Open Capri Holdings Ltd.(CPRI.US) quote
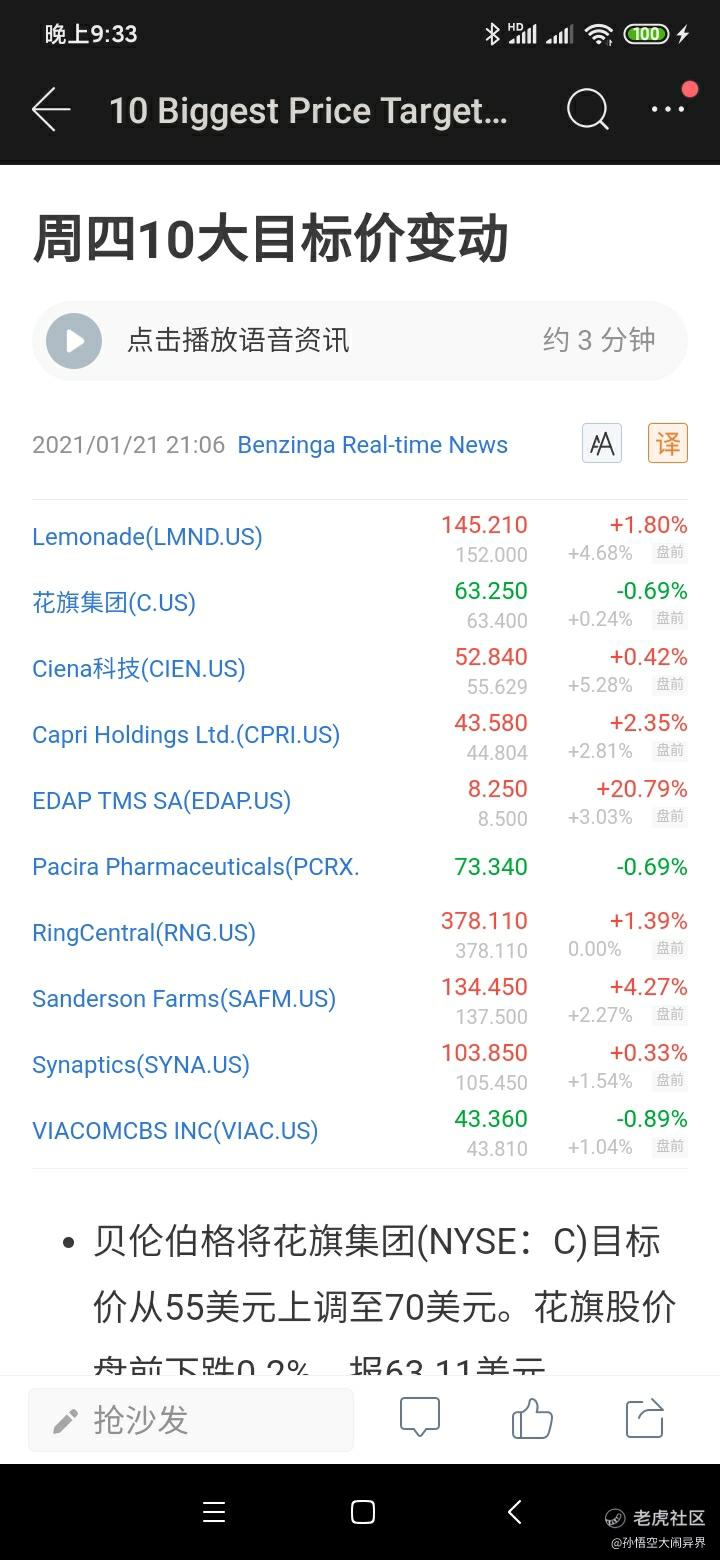Image resolution: width=720 pixels, height=1560 pixels. [x=360, y=736]
